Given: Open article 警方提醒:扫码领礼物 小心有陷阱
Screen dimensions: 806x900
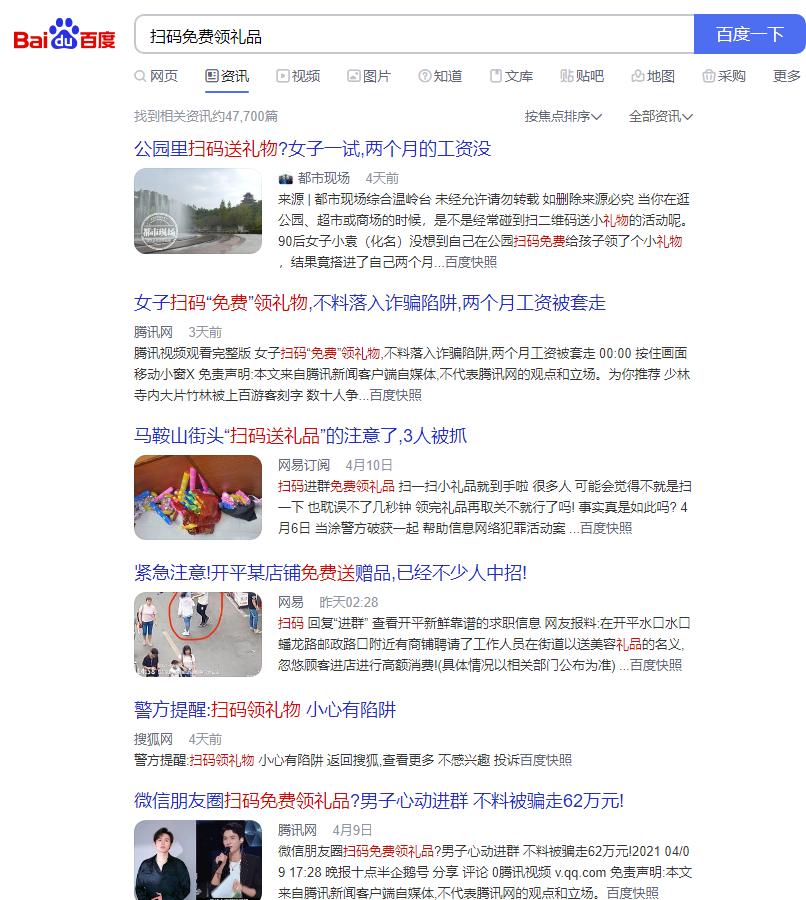Looking at the screenshot, I should pyautogui.click(x=265, y=710).
